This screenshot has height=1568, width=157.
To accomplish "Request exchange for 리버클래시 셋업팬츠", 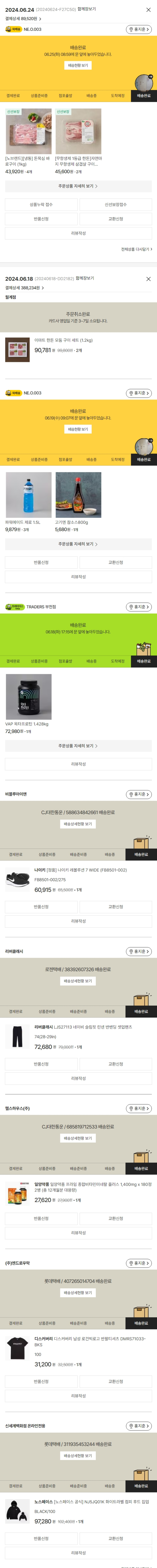I will coord(116,1064).
